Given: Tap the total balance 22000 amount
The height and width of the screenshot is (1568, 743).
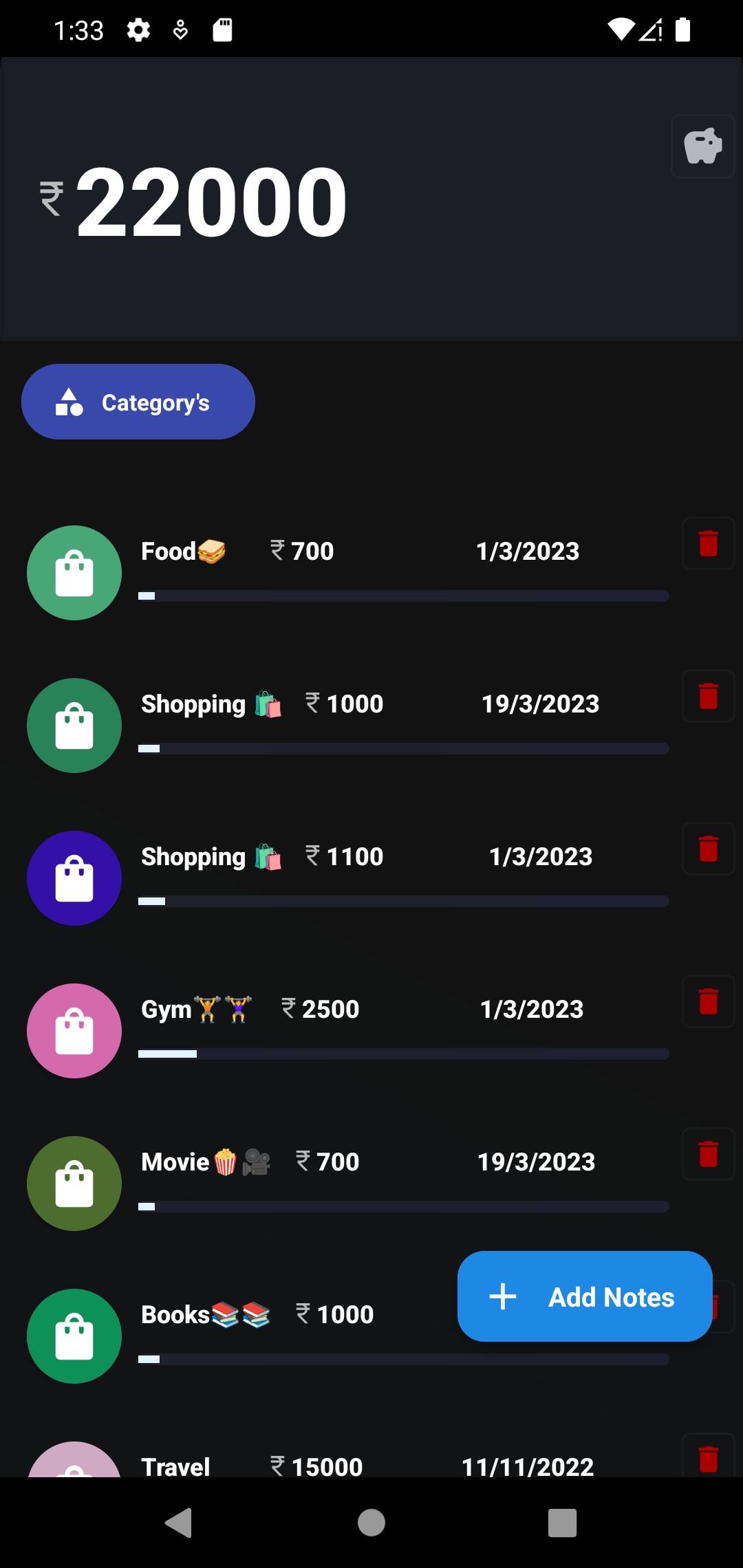Looking at the screenshot, I should (x=210, y=199).
